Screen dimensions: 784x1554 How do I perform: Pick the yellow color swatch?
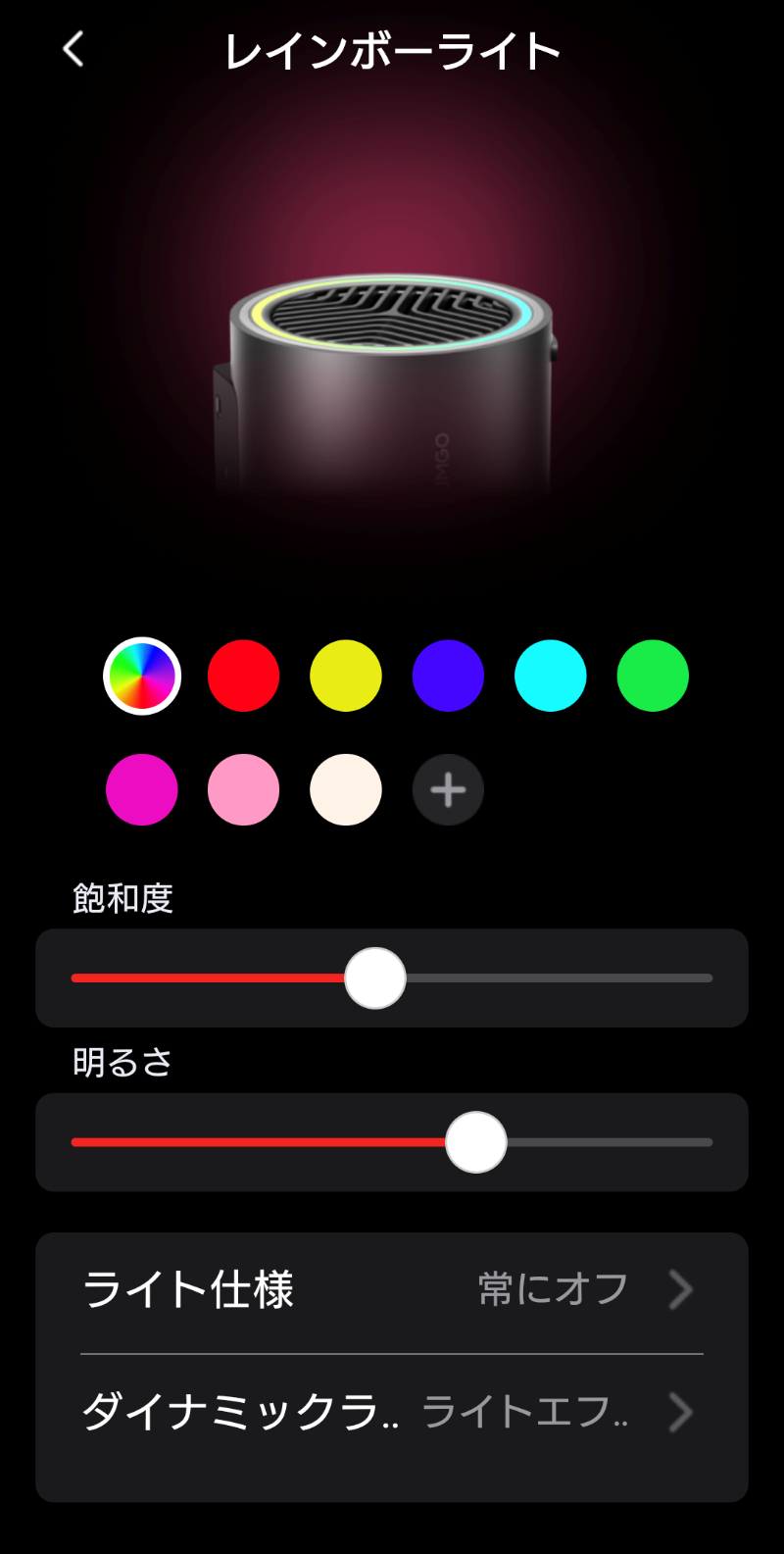pyautogui.click(x=346, y=676)
